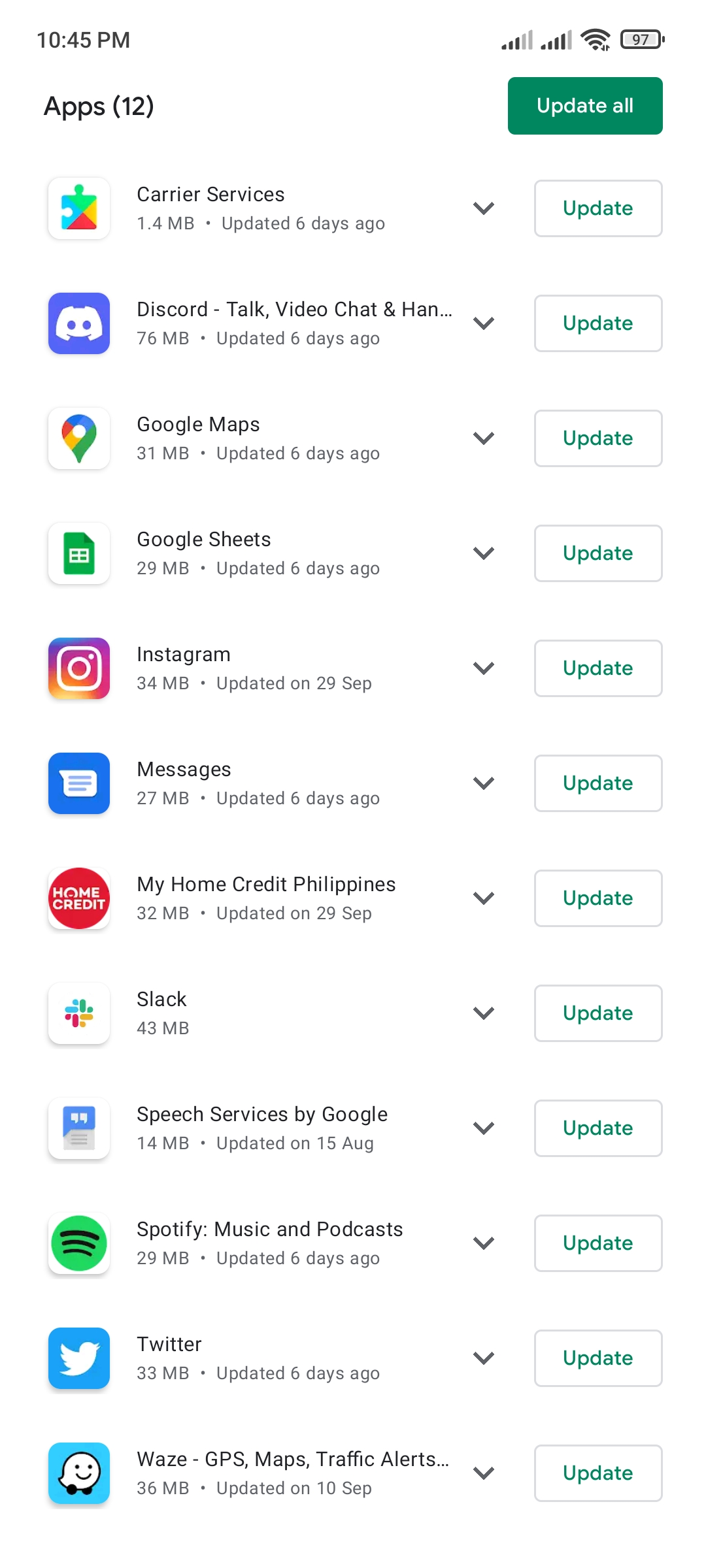Screen dimensions: 706x1568
Task: Select the Twitter bird icon
Action: [78, 1358]
